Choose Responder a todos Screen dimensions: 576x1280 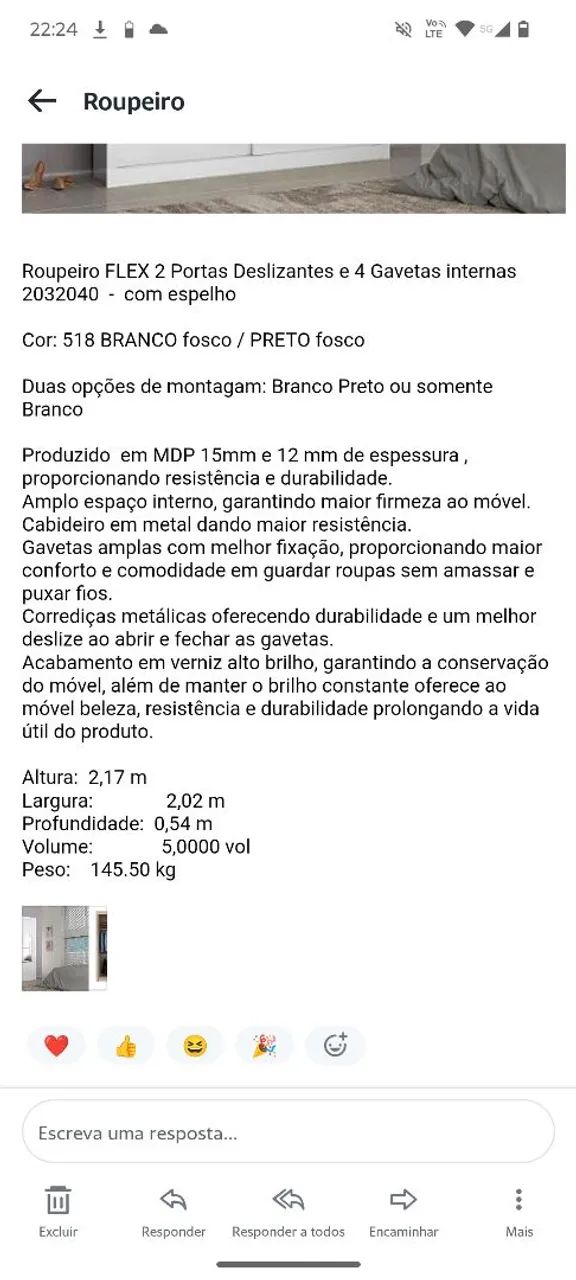point(288,1211)
